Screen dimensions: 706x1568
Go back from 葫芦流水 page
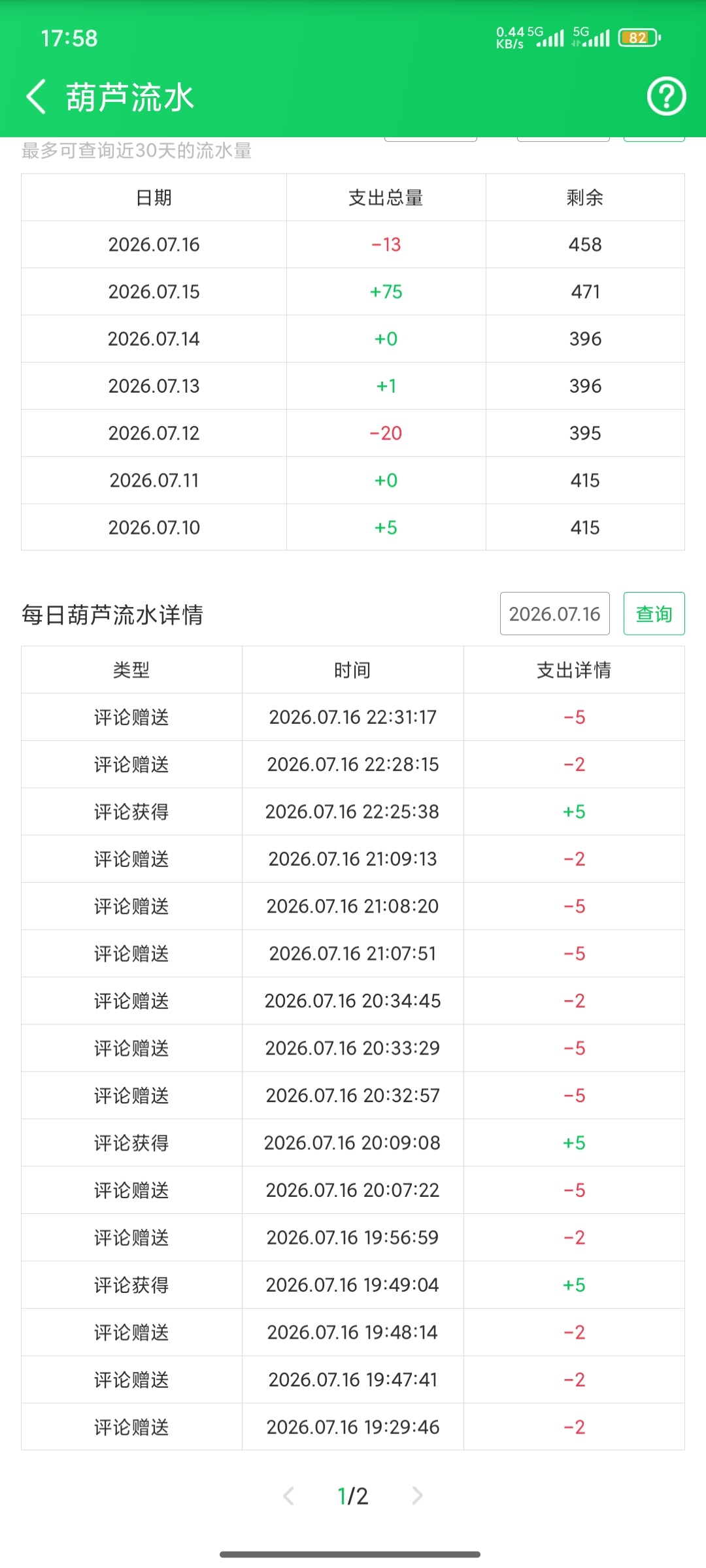click(37, 97)
